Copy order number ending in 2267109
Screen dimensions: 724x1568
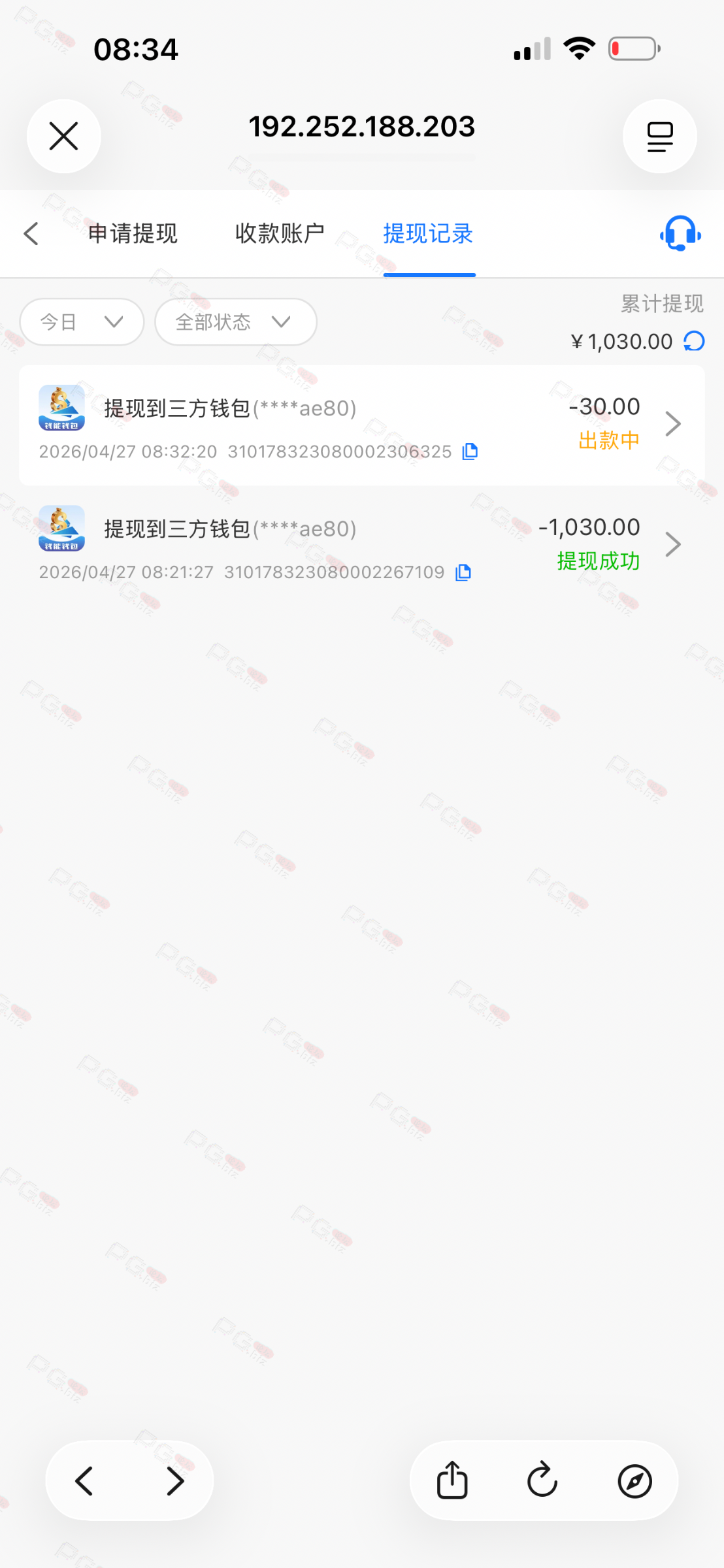coord(463,572)
